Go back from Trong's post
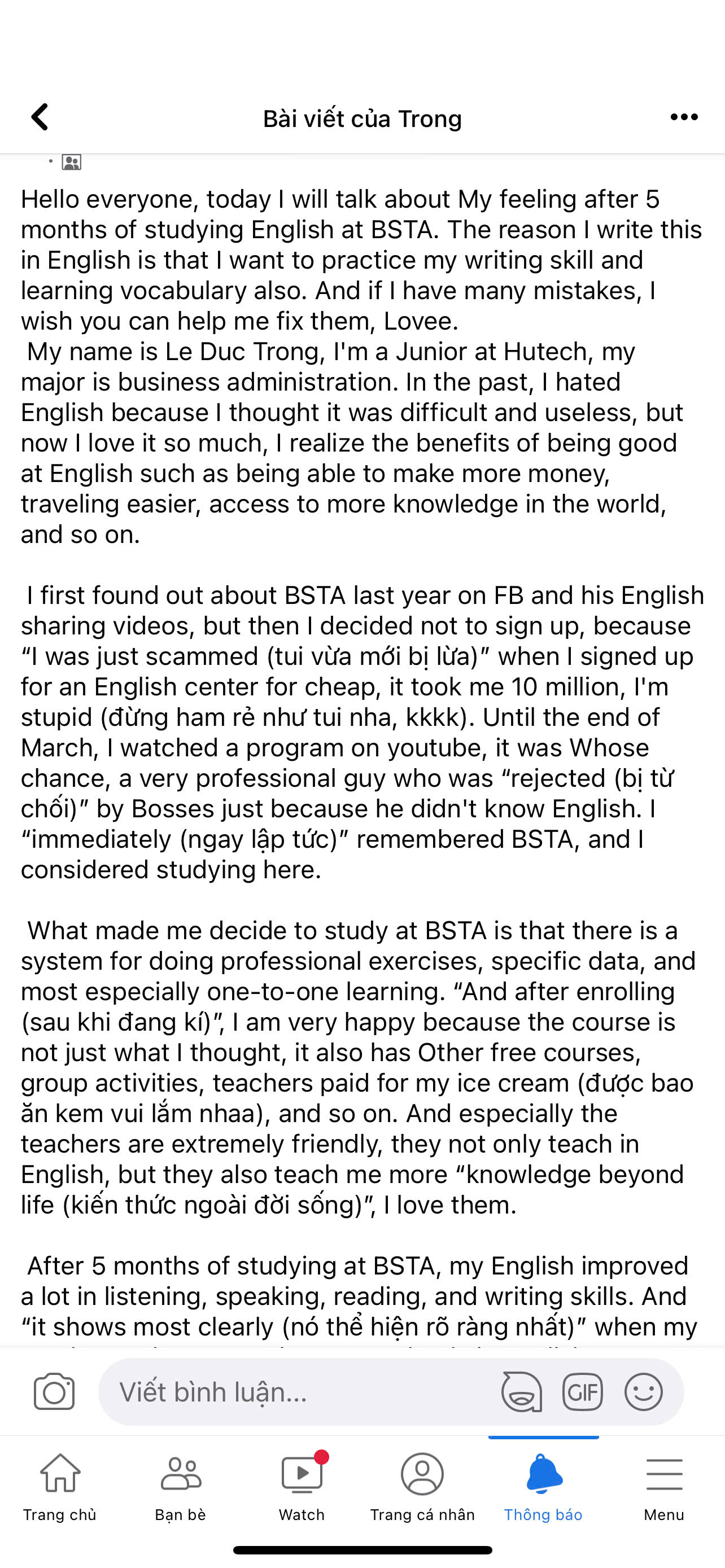The width and height of the screenshot is (725, 1568). pyautogui.click(x=40, y=117)
